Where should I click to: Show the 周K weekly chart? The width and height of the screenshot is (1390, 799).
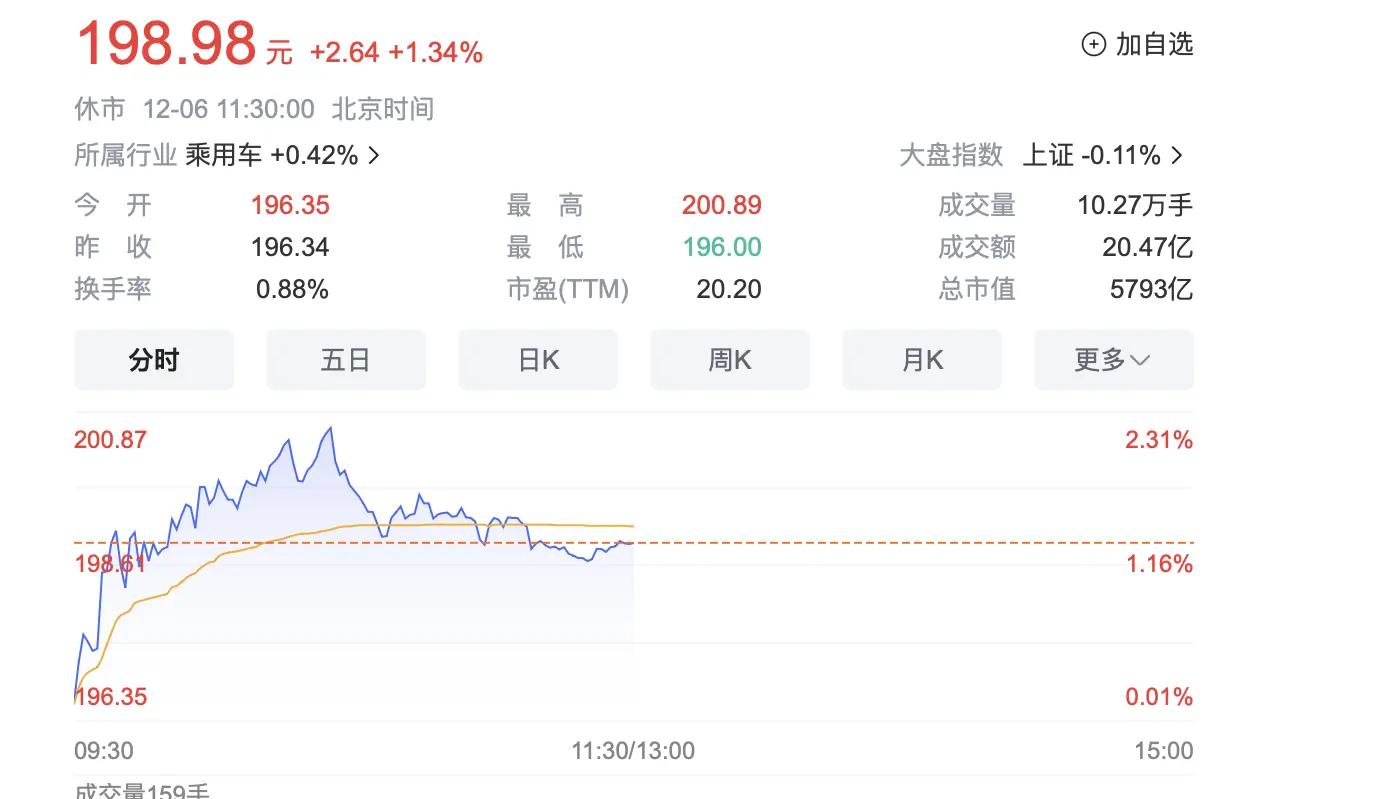pyautogui.click(x=730, y=360)
